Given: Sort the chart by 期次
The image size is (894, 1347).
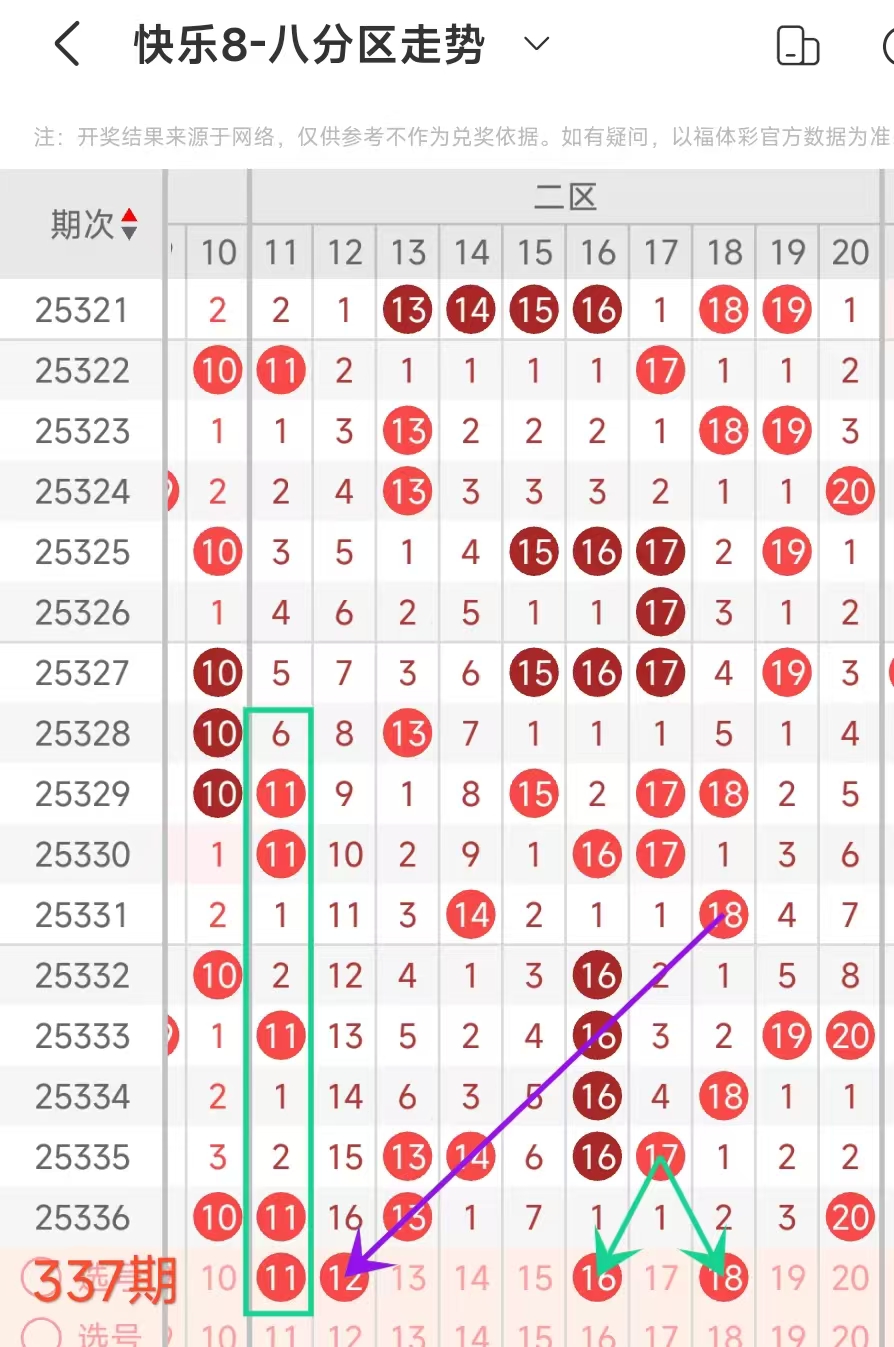Looking at the screenshot, I should point(129,224).
